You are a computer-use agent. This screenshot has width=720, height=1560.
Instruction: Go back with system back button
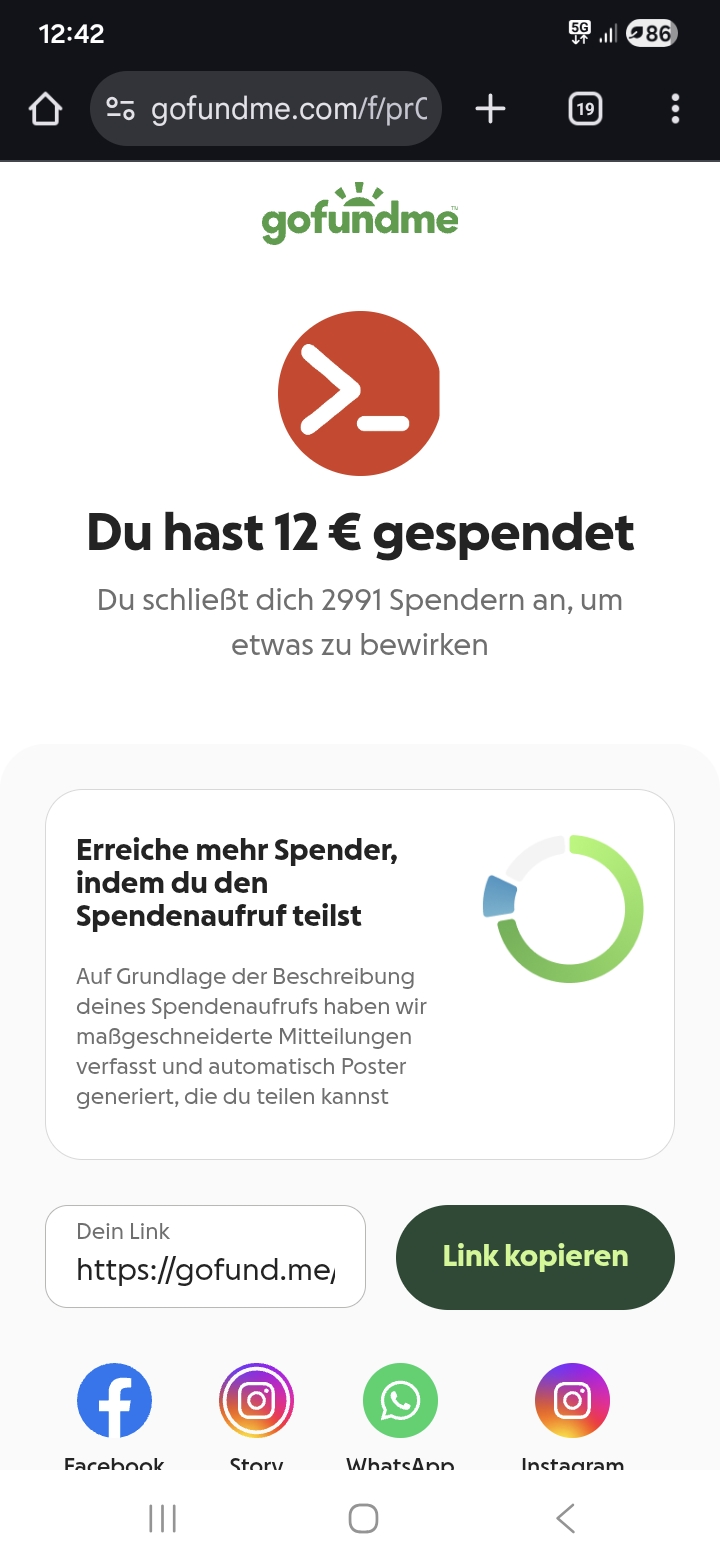(565, 1518)
